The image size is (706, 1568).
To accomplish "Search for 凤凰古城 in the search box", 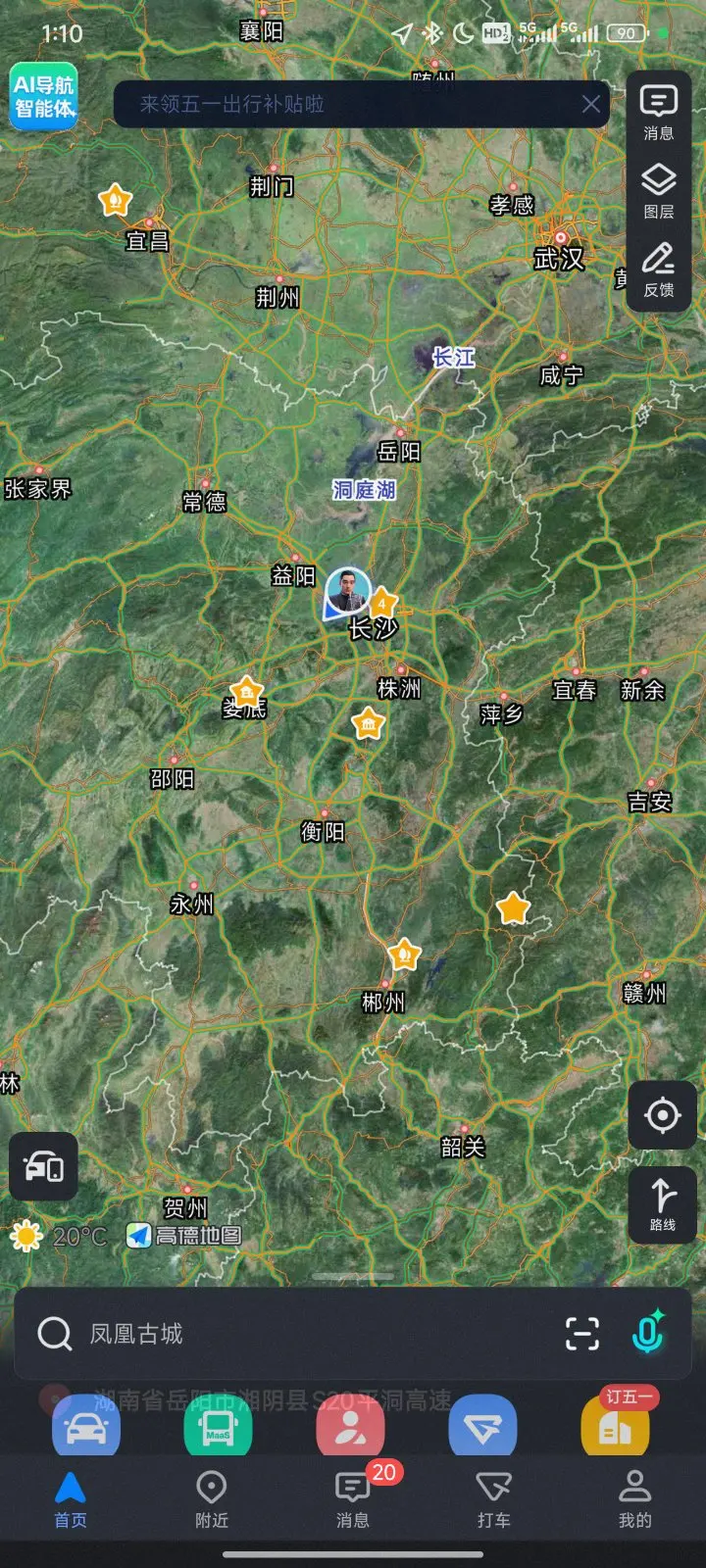I will pyautogui.click(x=294, y=1334).
